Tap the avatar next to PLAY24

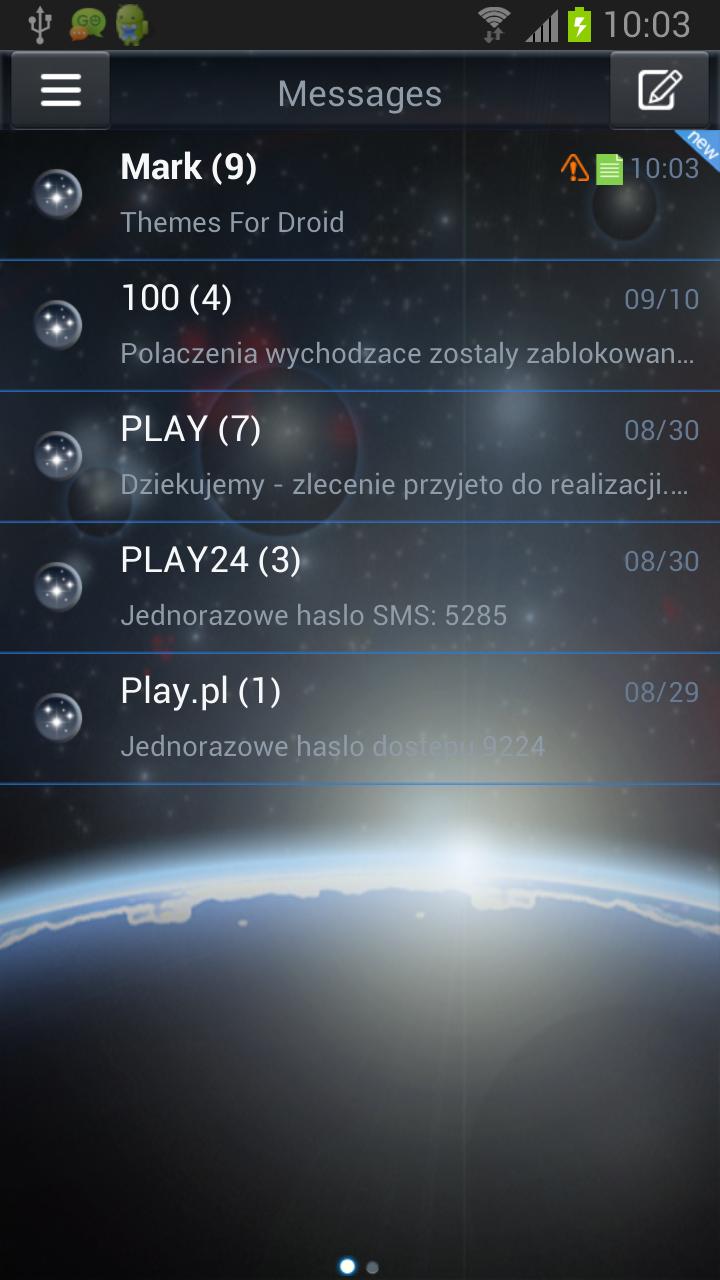click(x=58, y=586)
